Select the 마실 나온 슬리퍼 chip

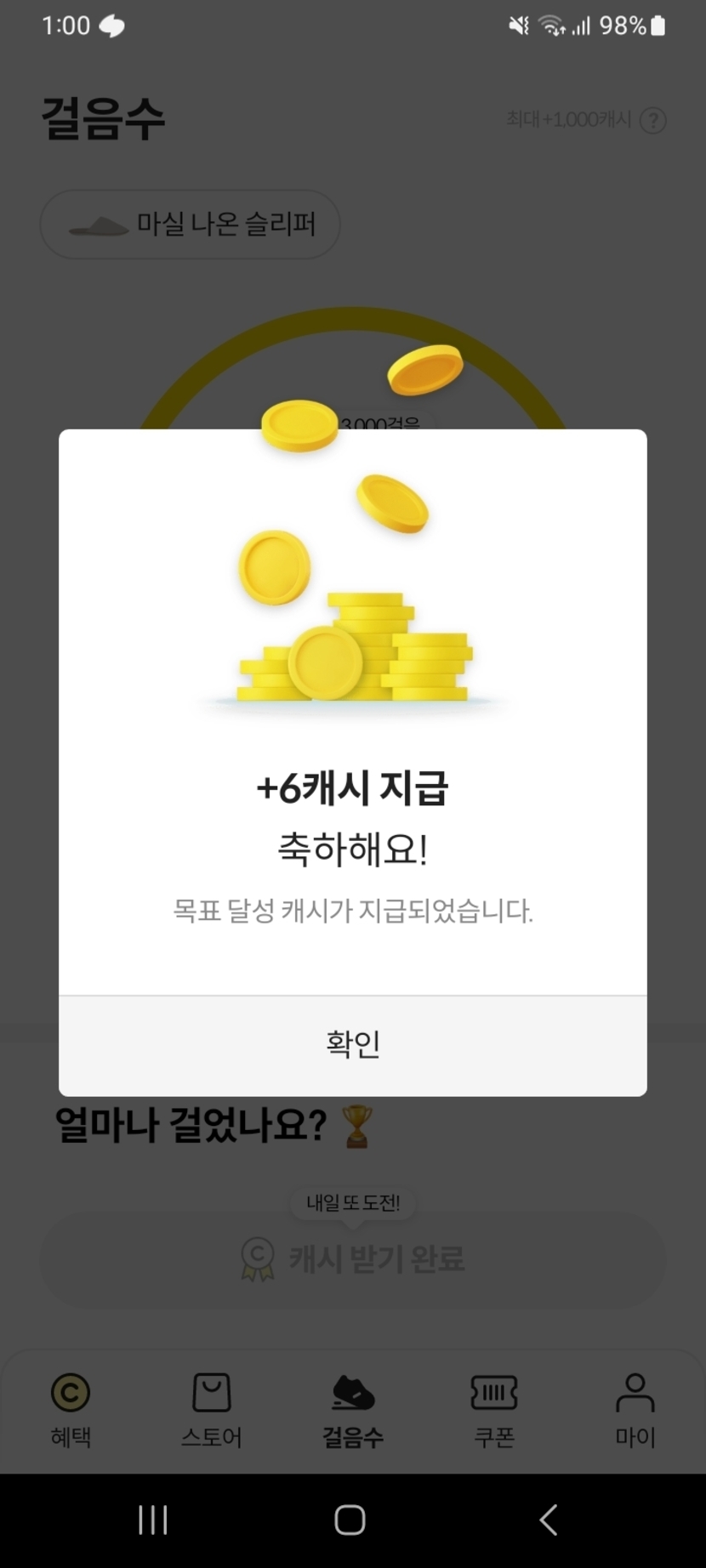tap(191, 224)
